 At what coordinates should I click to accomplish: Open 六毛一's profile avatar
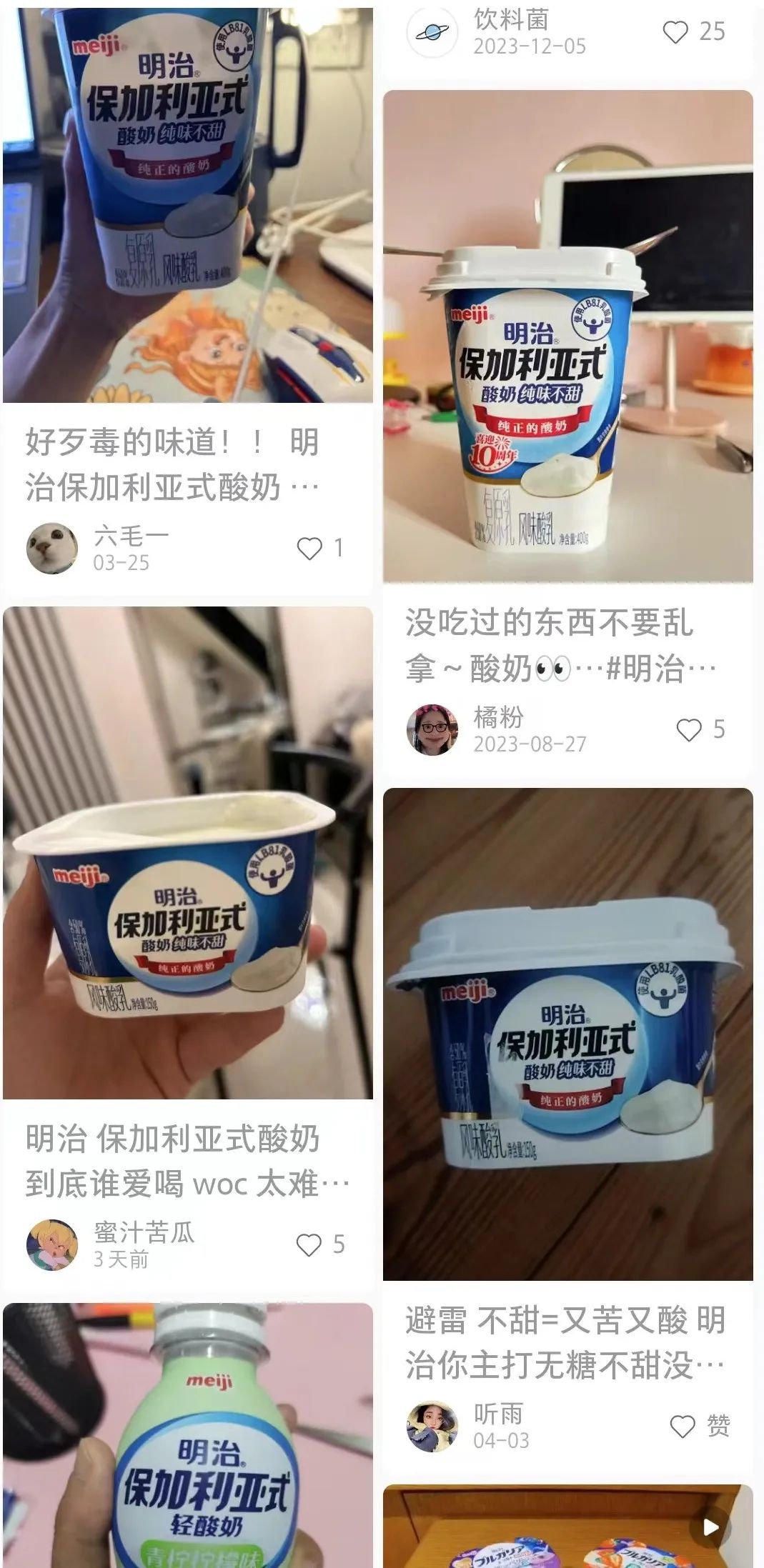(51, 548)
